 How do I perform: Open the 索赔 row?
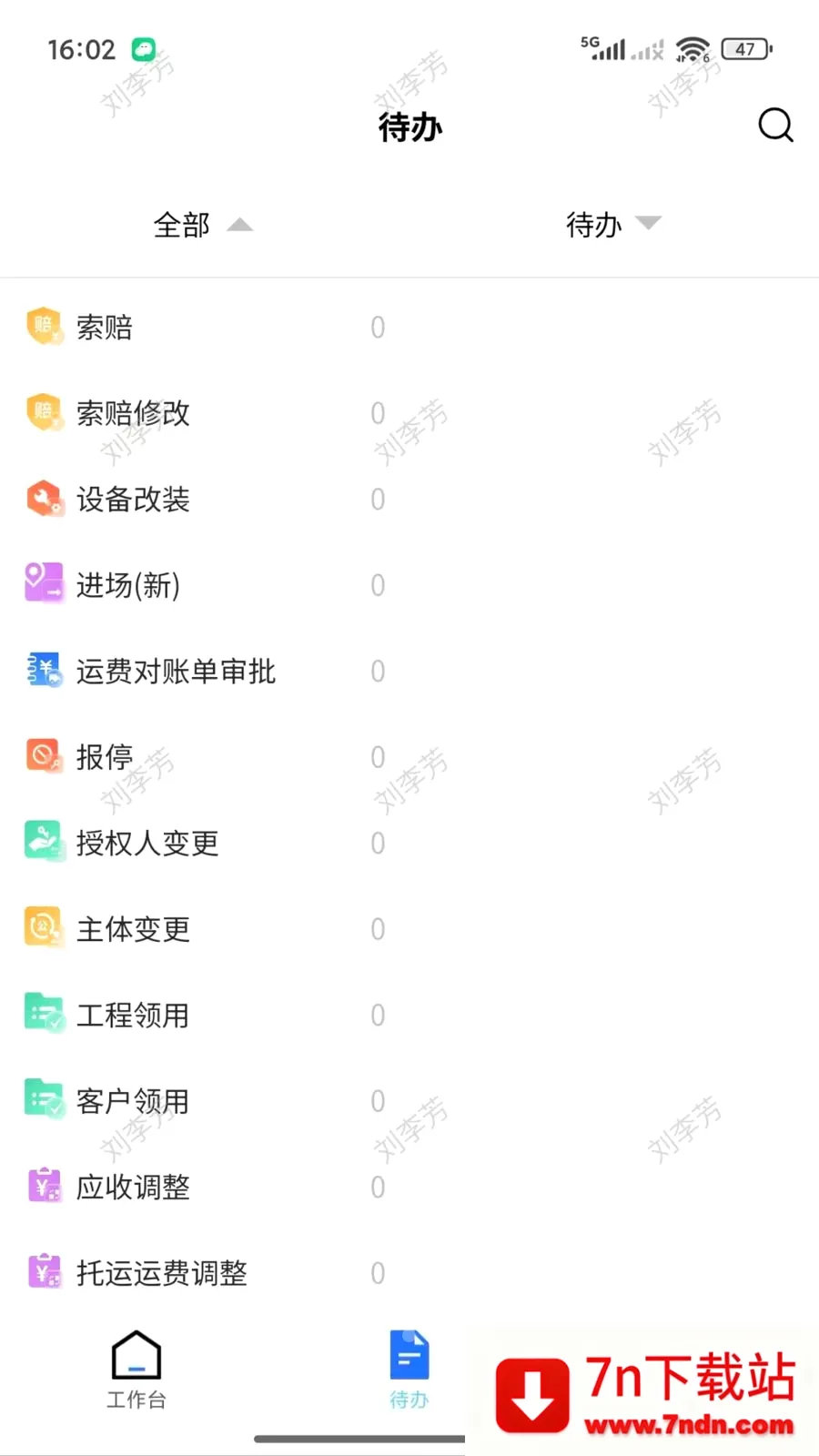[409, 327]
